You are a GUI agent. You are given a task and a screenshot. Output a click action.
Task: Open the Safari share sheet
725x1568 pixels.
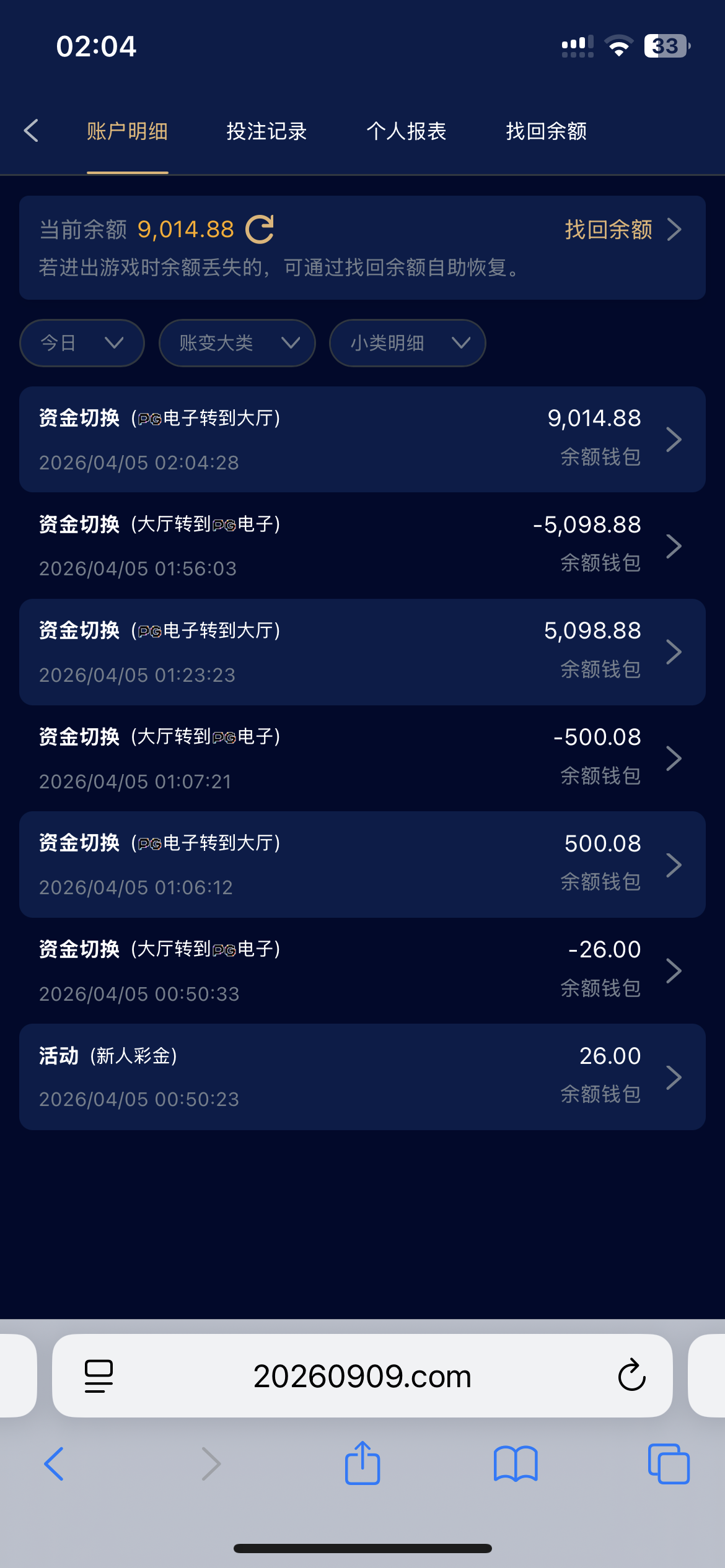pyautogui.click(x=362, y=1464)
